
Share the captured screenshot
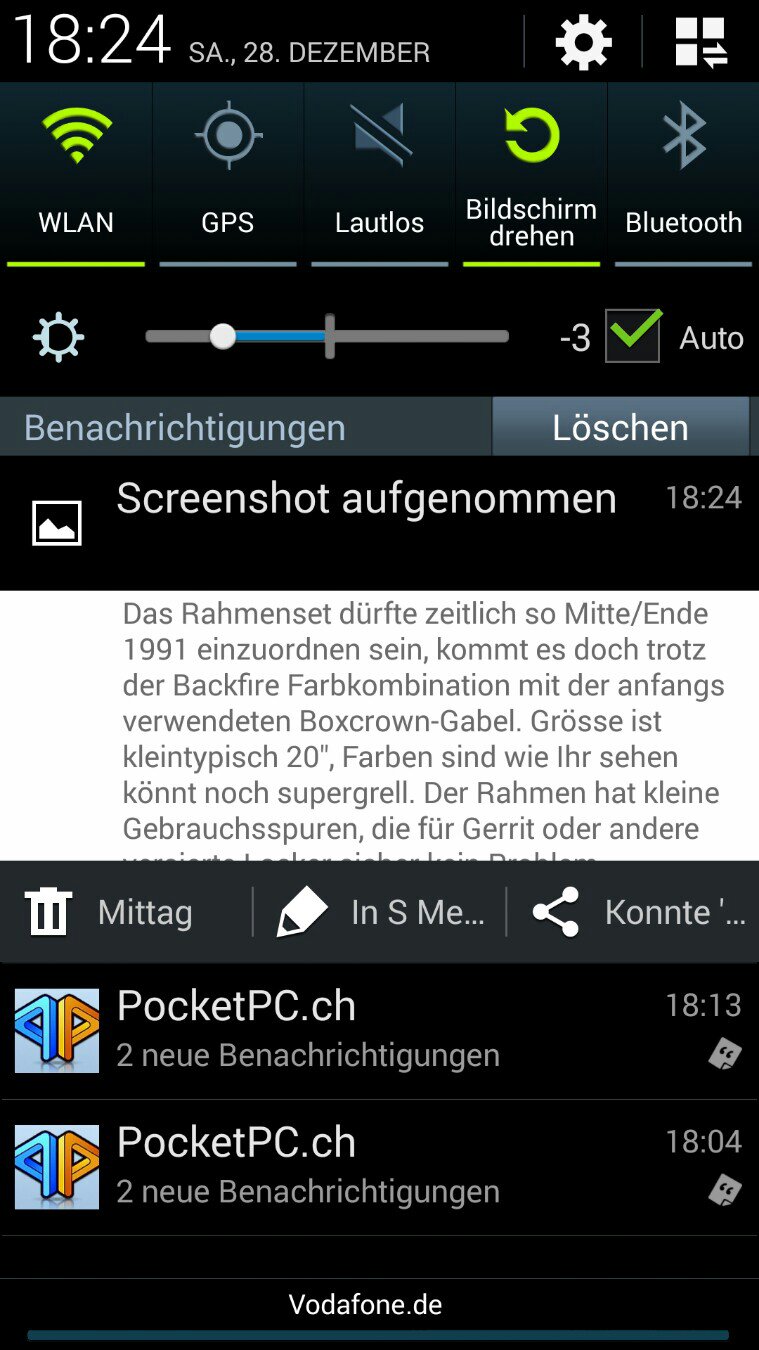[x=634, y=912]
